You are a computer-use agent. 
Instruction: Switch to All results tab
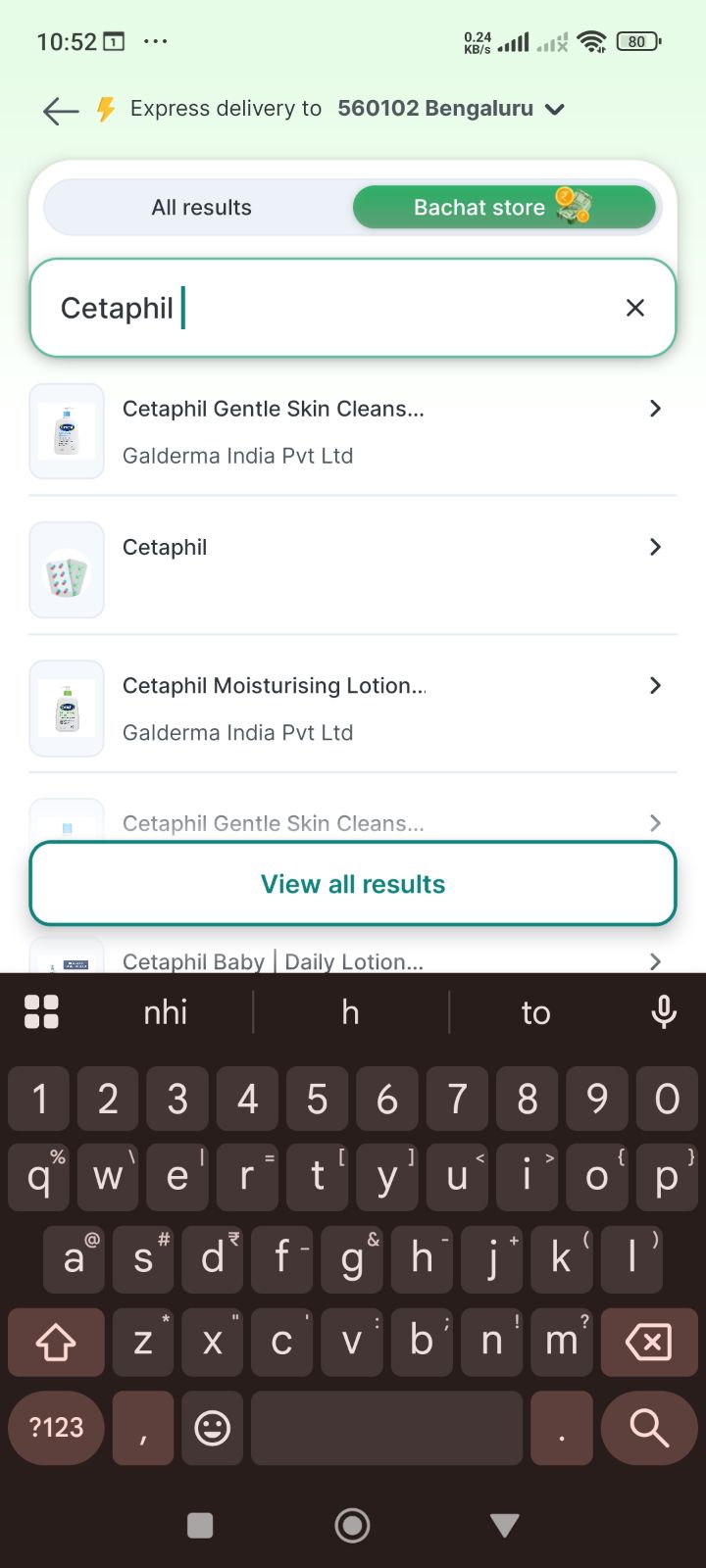pyautogui.click(x=201, y=208)
